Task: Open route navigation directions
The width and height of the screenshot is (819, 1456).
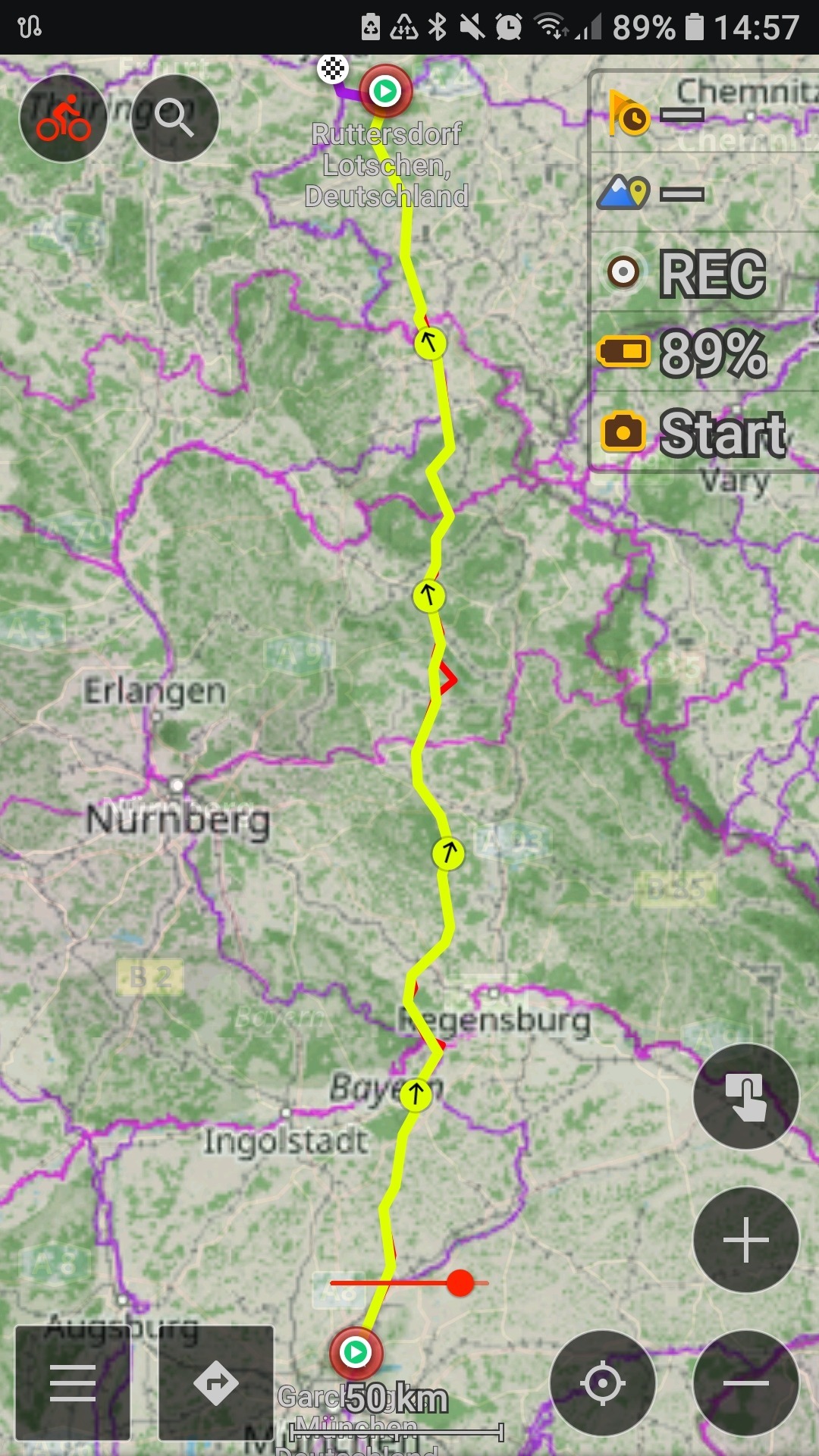Action: pyautogui.click(x=216, y=1383)
